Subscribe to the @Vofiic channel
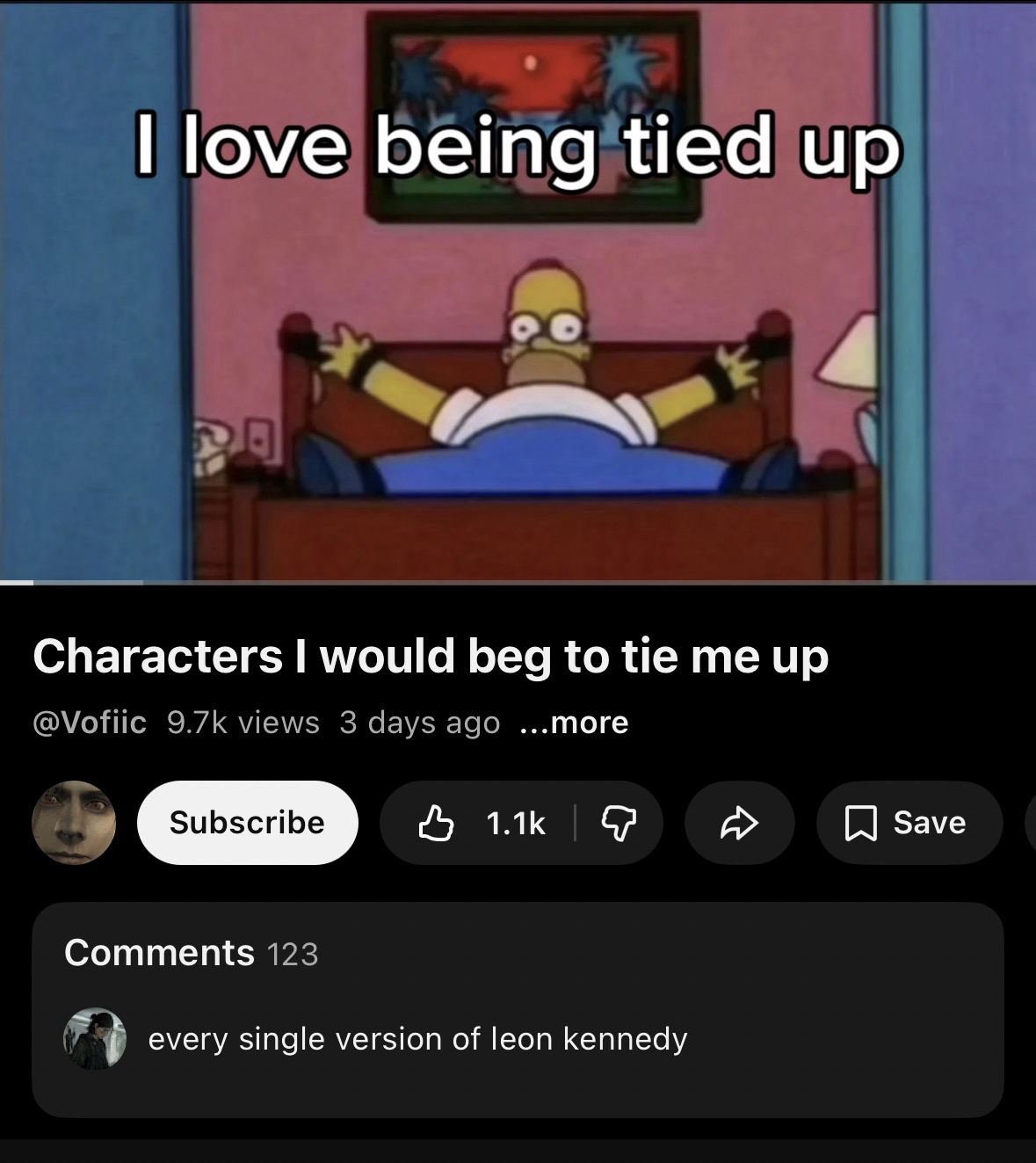Screen dimensions: 1036x1163 [247, 823]
